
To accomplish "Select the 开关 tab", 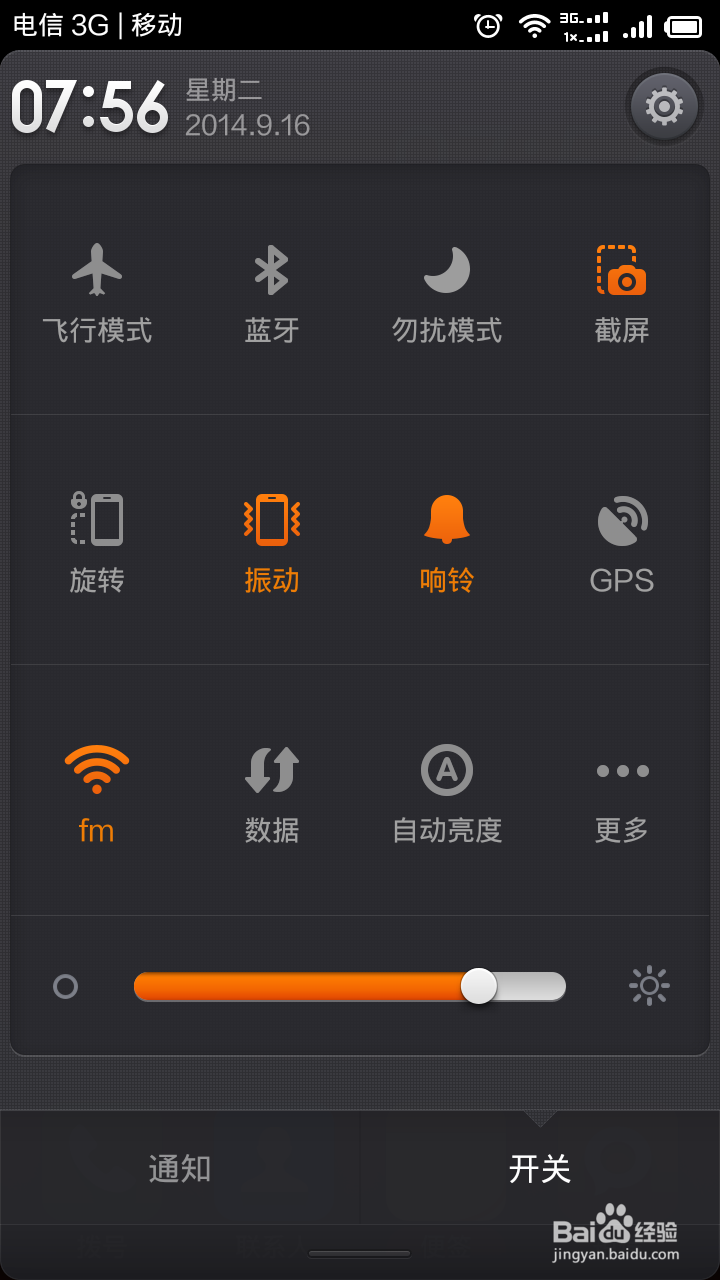I will pyautogui.click(x=540, y=1168).
